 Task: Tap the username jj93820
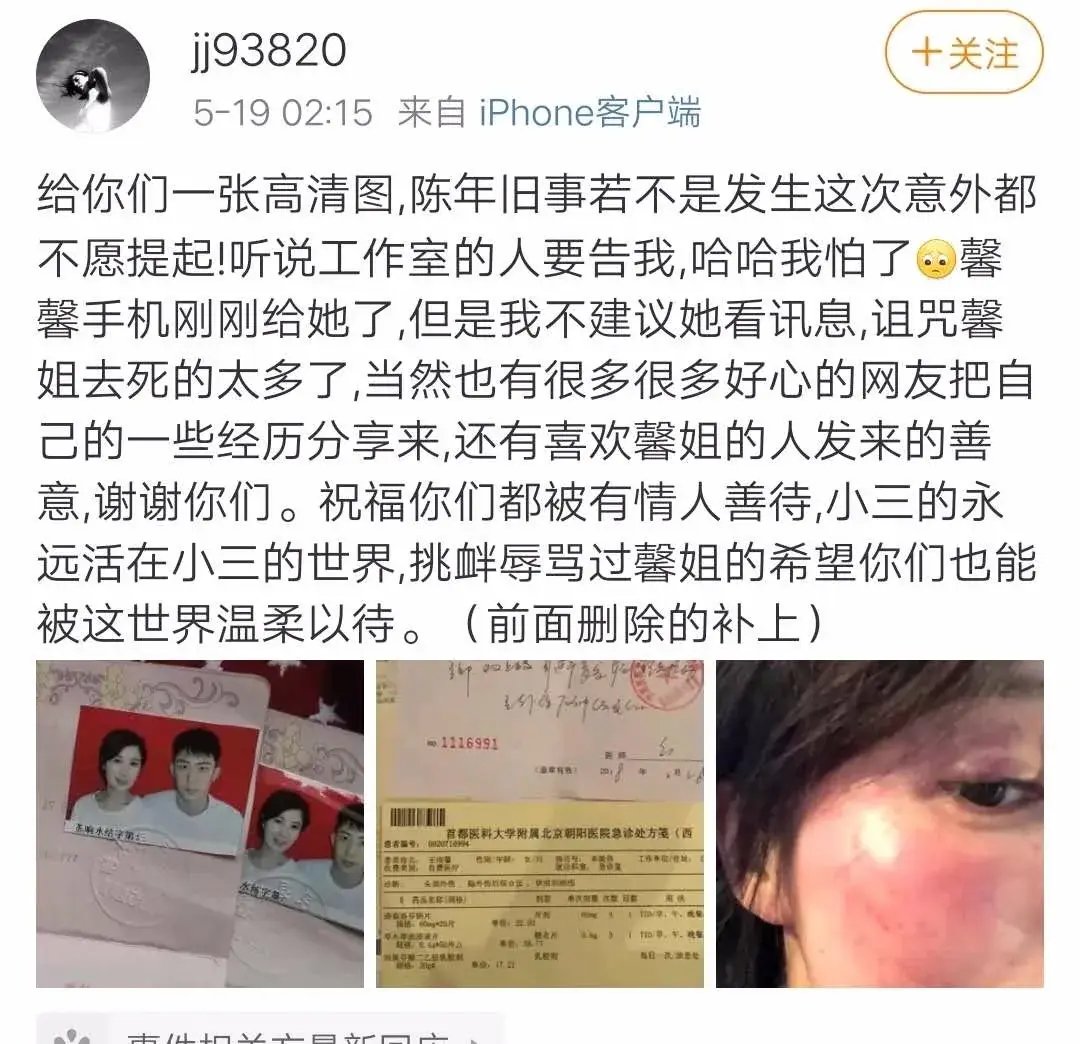pyautogui.click(x=268, y=48)
